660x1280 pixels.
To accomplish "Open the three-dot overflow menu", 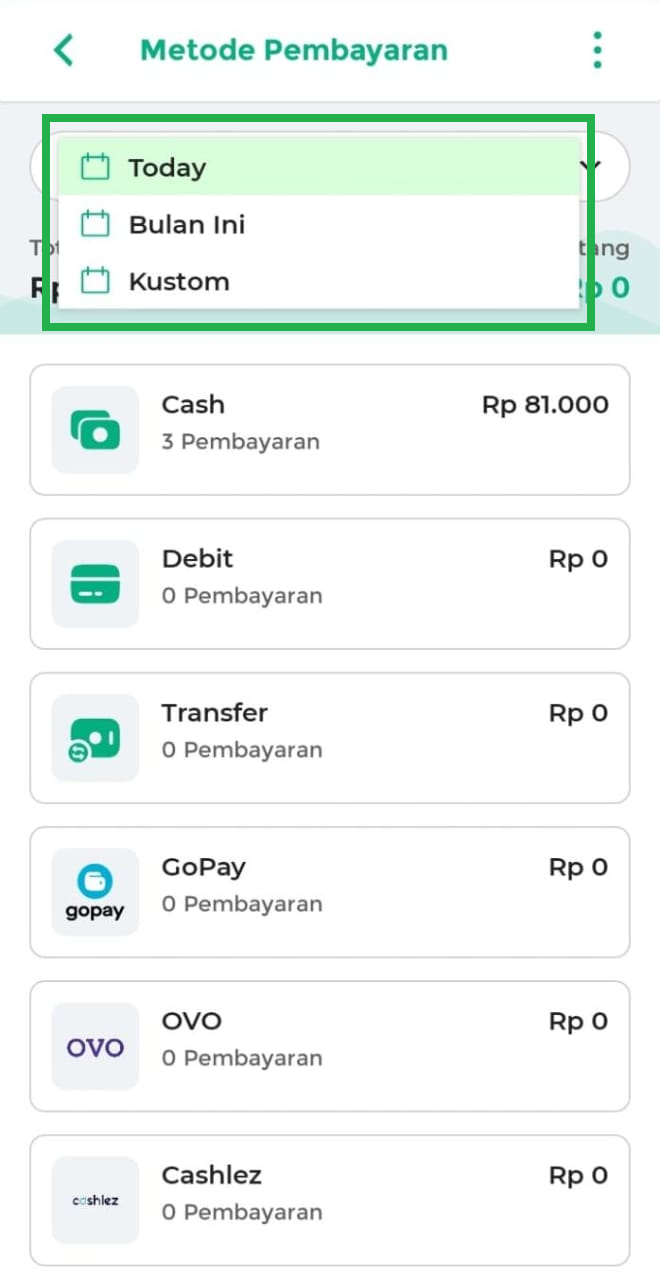I will click(x=597, y=50).
